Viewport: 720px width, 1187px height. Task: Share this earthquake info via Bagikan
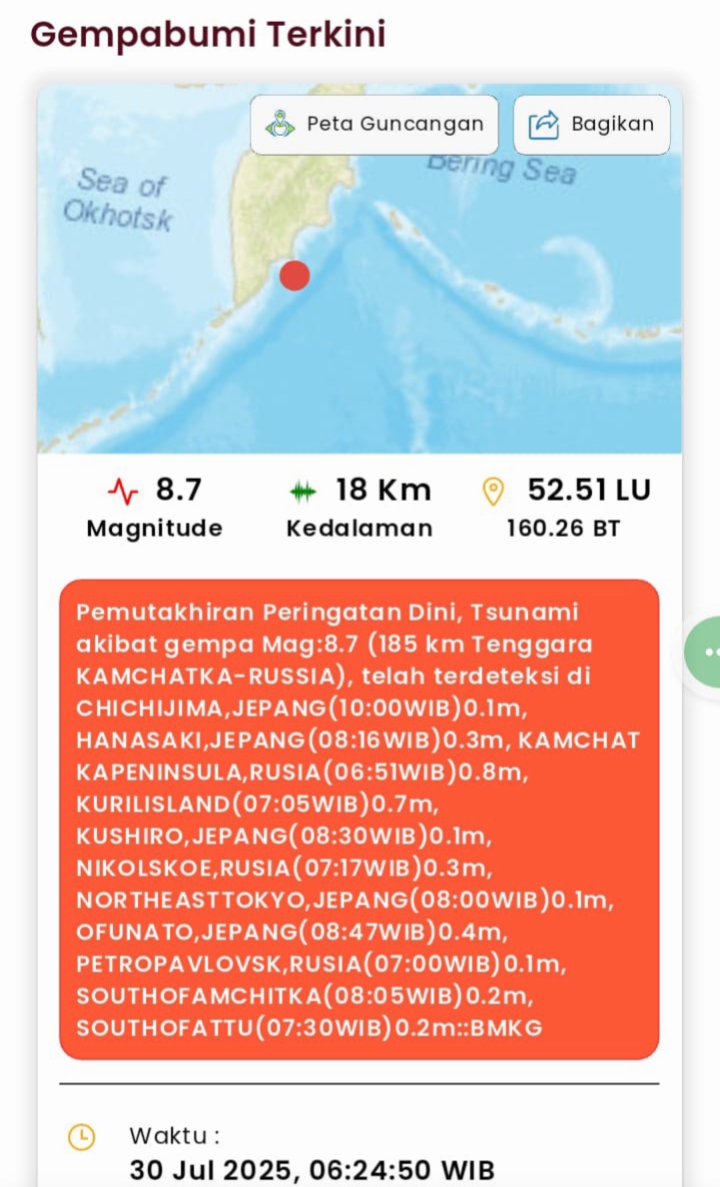click(x=592, y=125)
